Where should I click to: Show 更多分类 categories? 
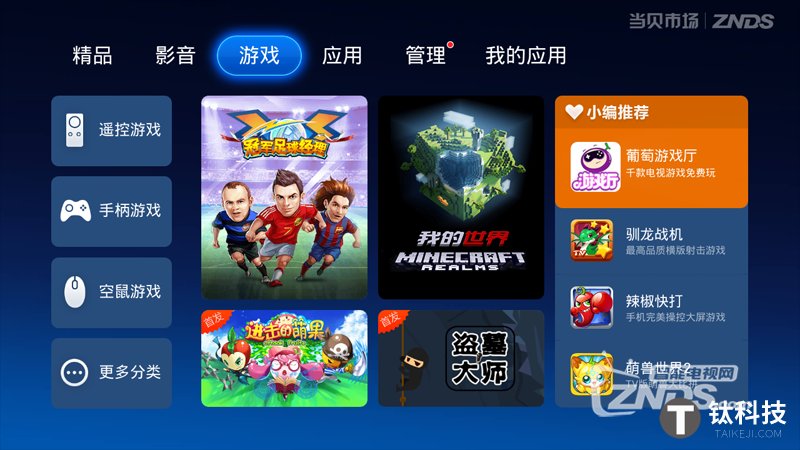[x=112, y=373]
